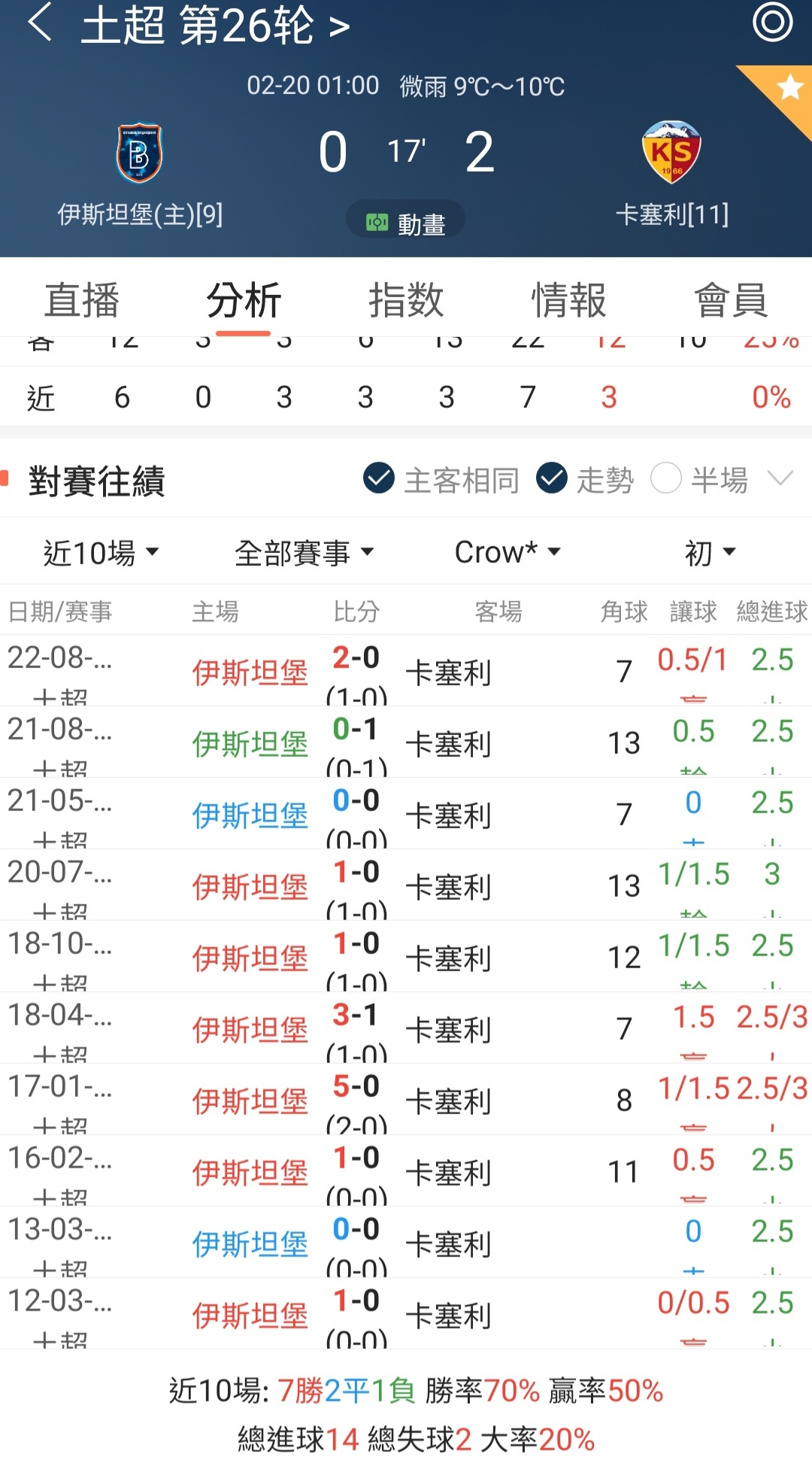The width and height of the screenshot is (812, 1473).
Task: Open the 動畫 live animation button
Action: [405, 223]
